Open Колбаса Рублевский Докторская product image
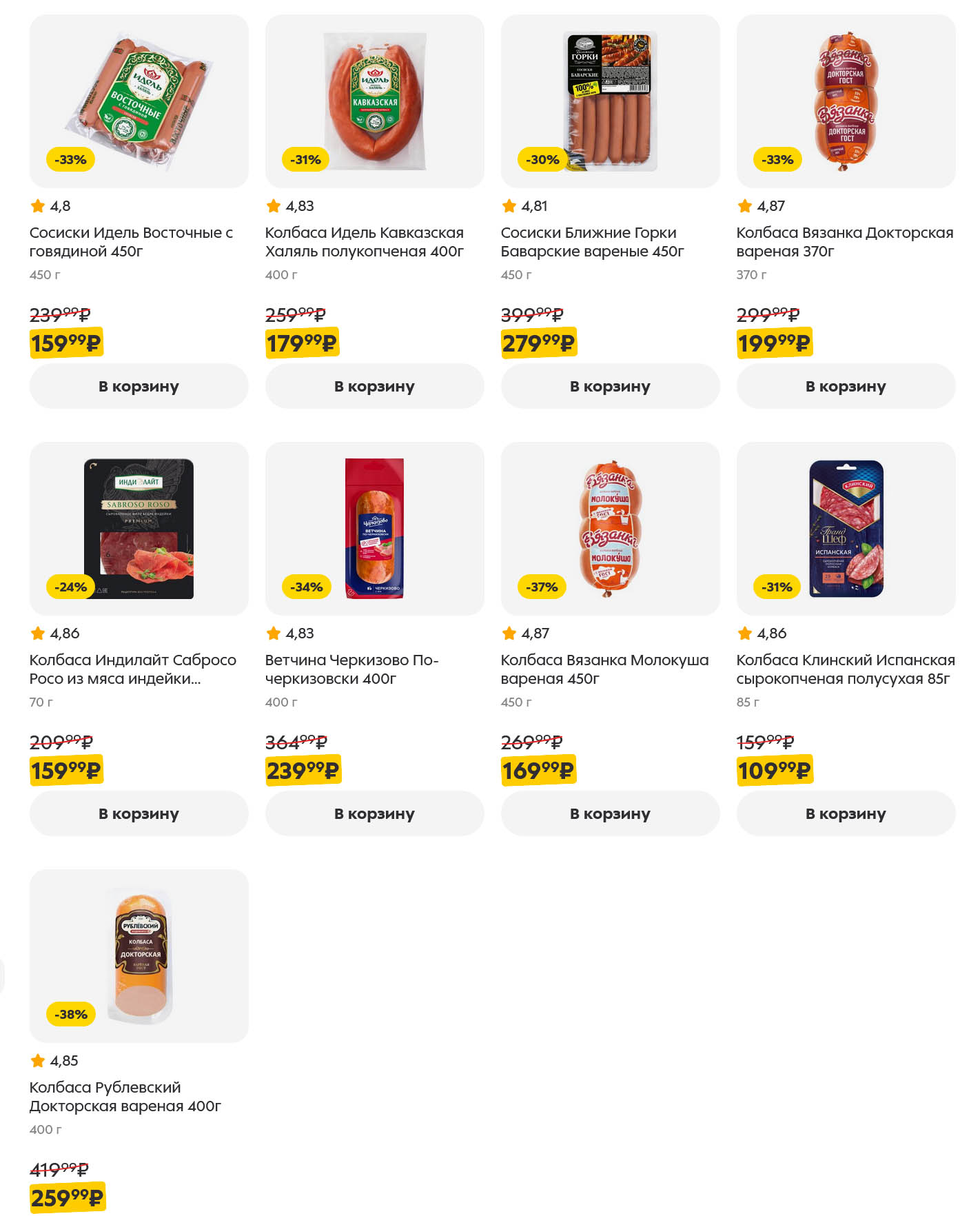 tap(139, 956)
